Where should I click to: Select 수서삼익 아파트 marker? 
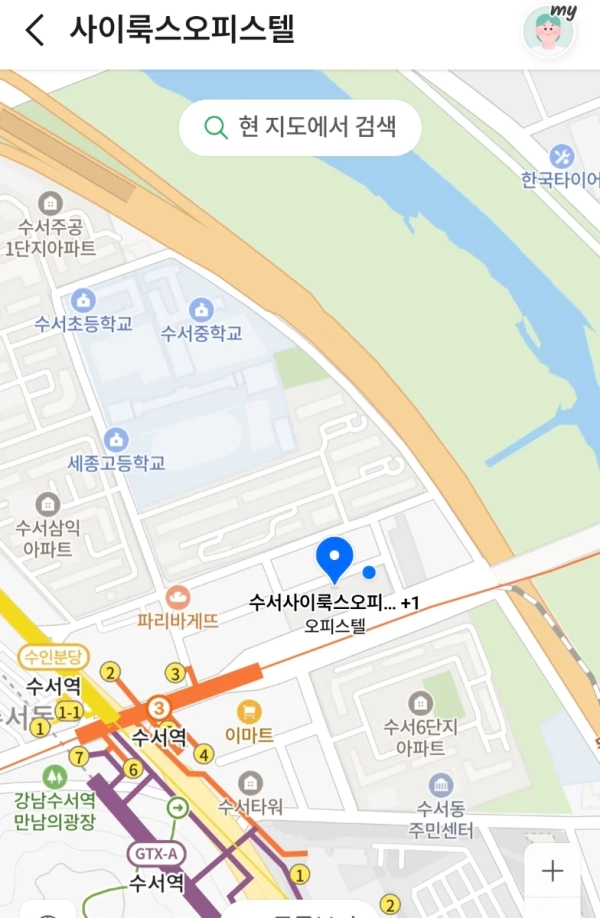coord(47,505)
